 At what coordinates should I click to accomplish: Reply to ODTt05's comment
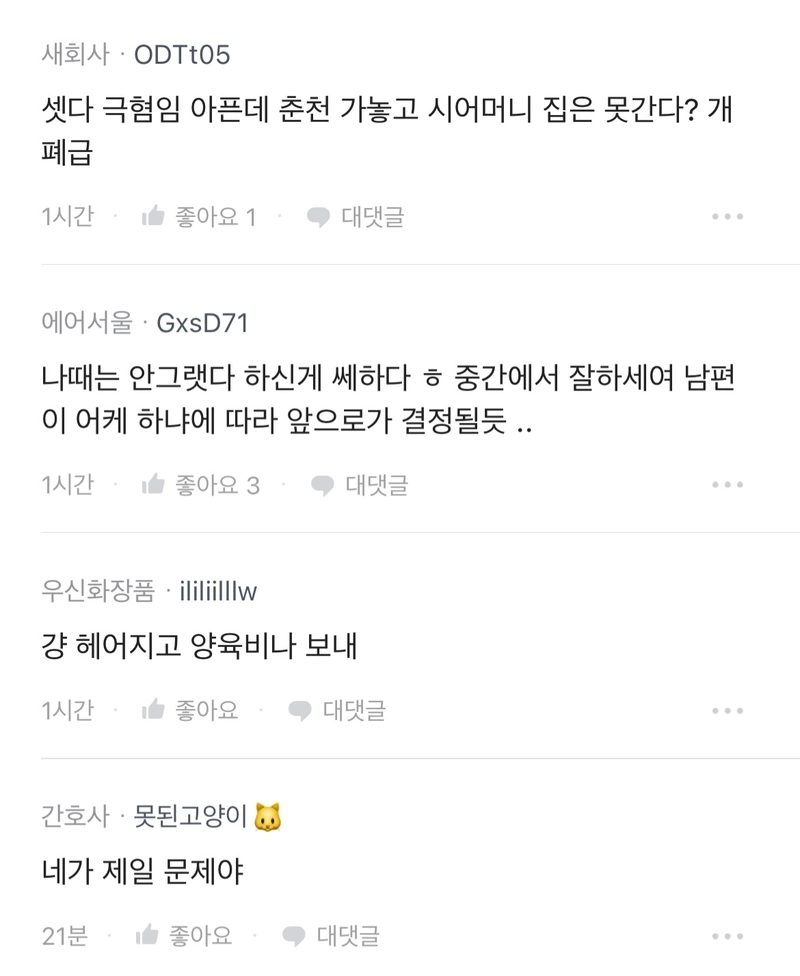tap(355, 217)
